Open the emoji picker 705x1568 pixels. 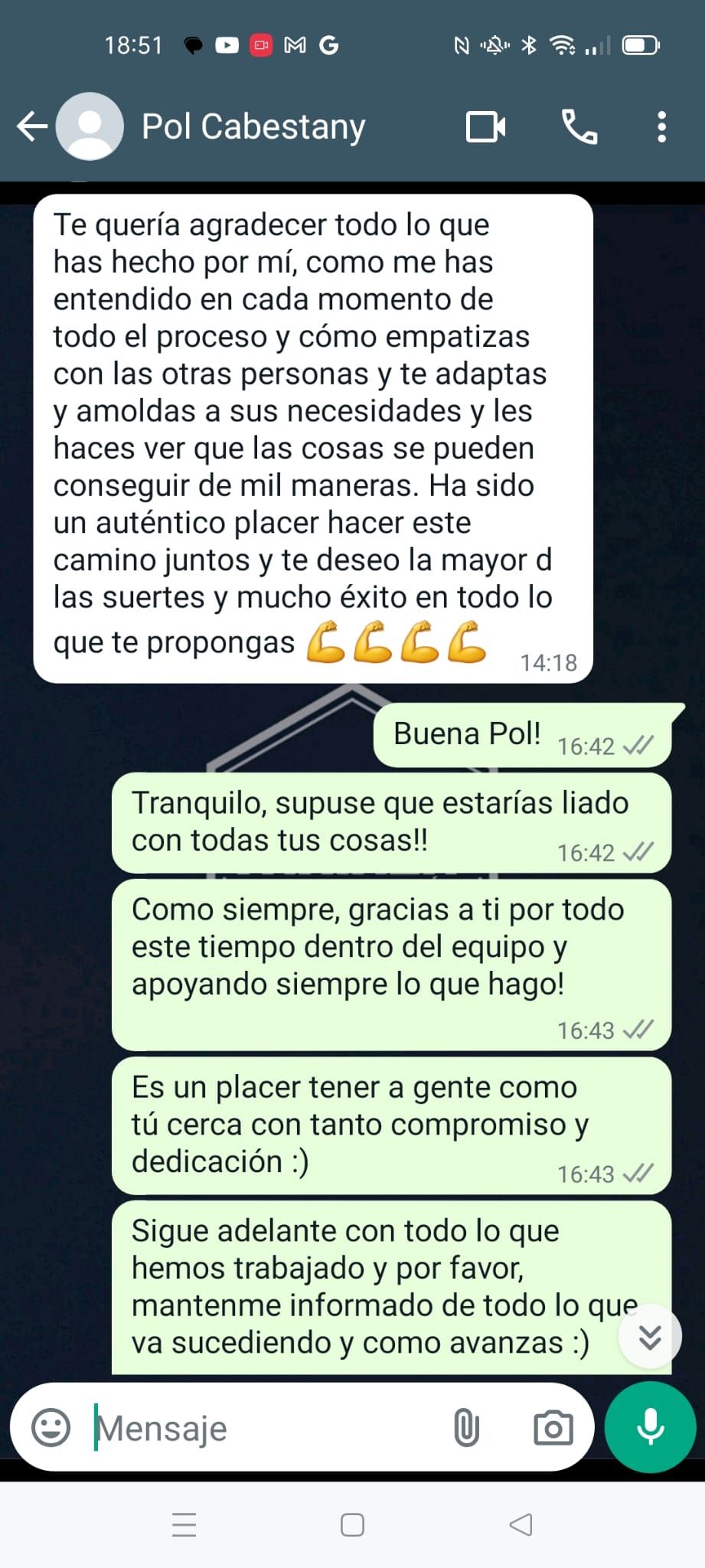click(x=51, y=1428)
